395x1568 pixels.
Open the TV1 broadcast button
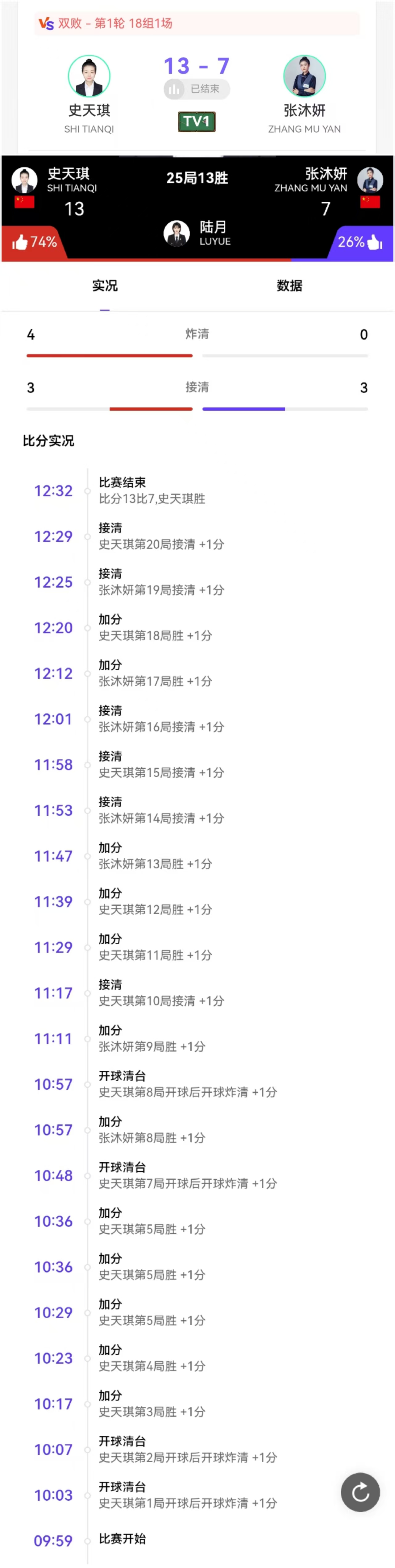pyautogui.click(x=197, y=122)
